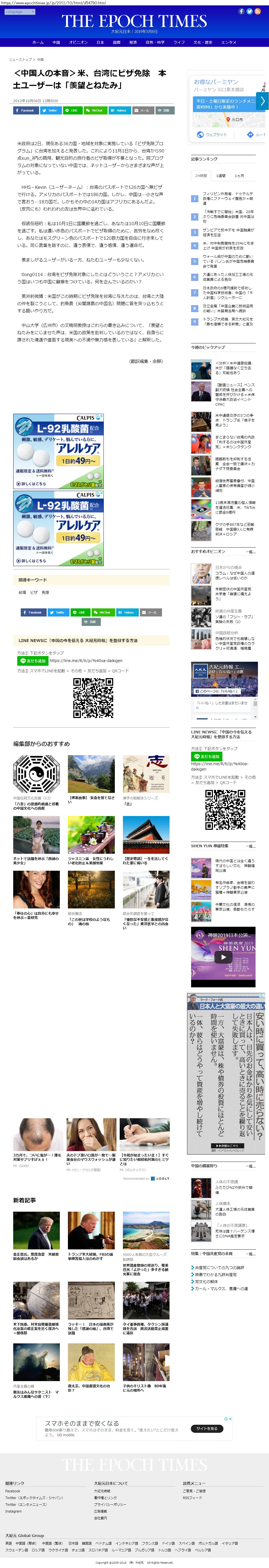
Task: Open the 「八卦」 recommended article tile
Action: point(36,774)
